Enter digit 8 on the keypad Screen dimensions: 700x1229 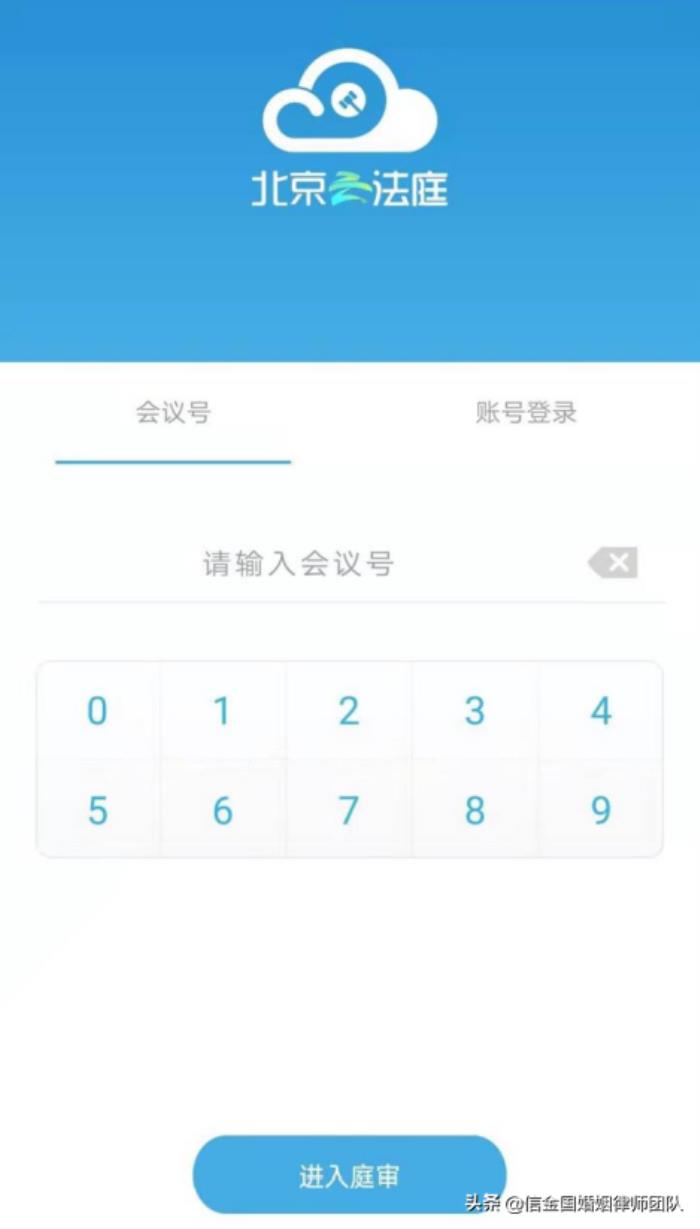474,809
